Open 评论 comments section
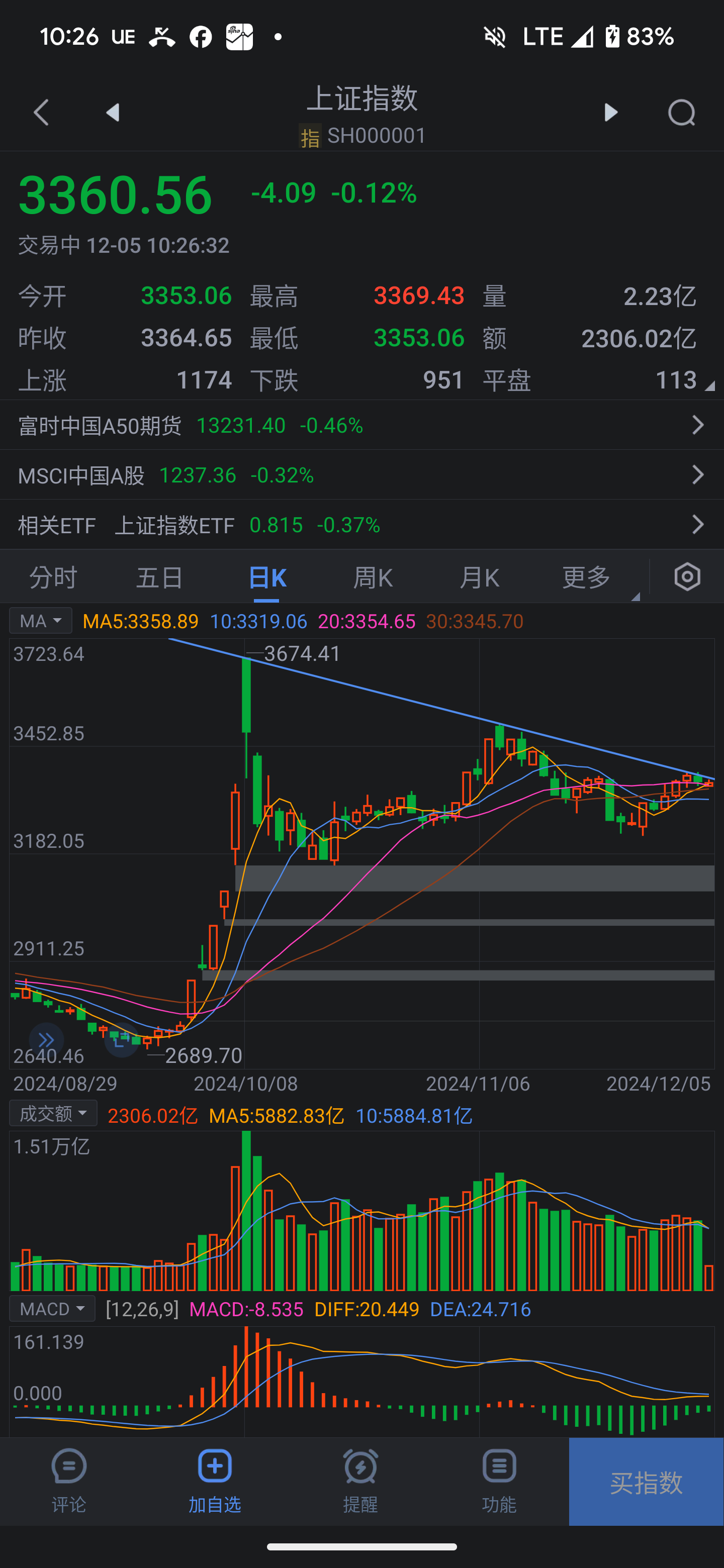This screenshot has height=1568, width=724. [x=69, y=1481]
